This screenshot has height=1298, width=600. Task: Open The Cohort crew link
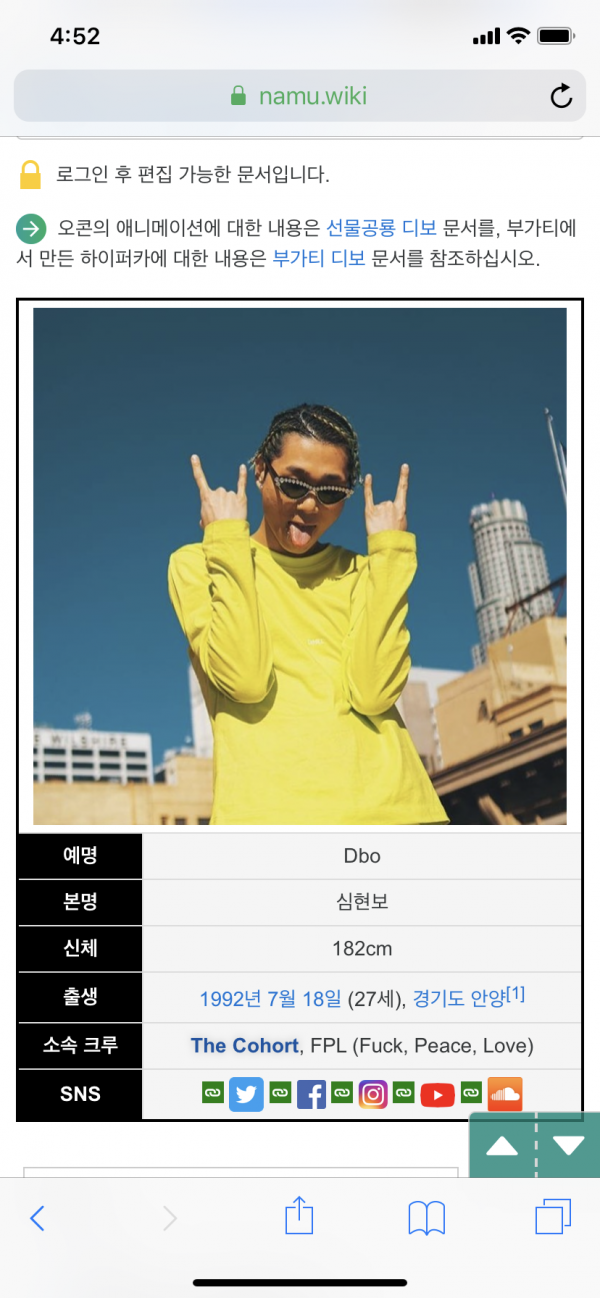tap(244, 1046)
